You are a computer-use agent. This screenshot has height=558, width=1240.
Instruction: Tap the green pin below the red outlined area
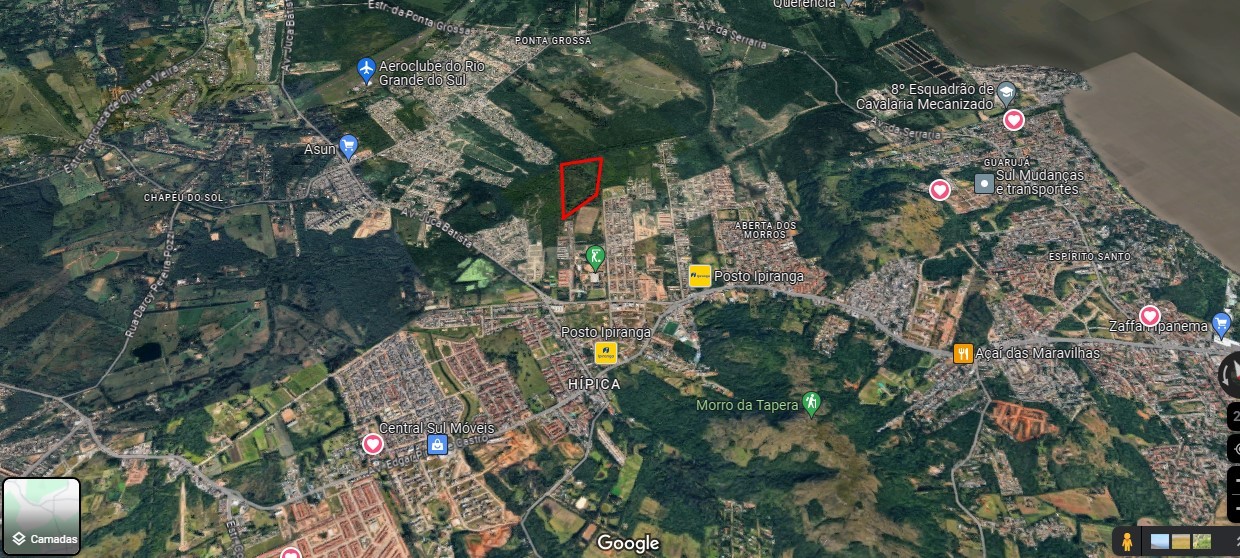(596, 258)
